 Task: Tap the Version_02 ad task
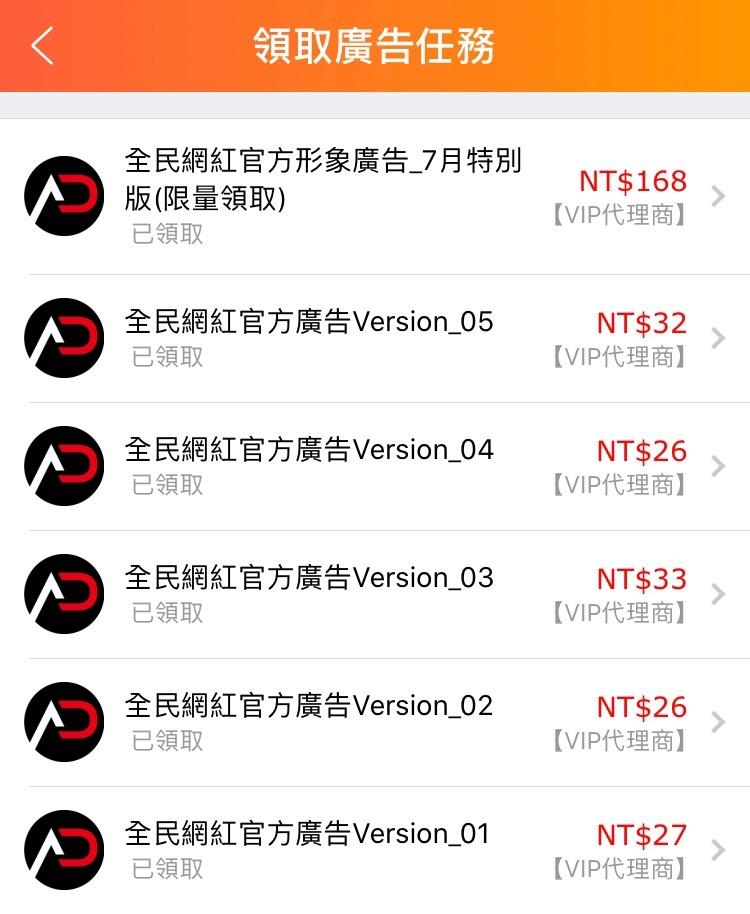tap(375, 722)
